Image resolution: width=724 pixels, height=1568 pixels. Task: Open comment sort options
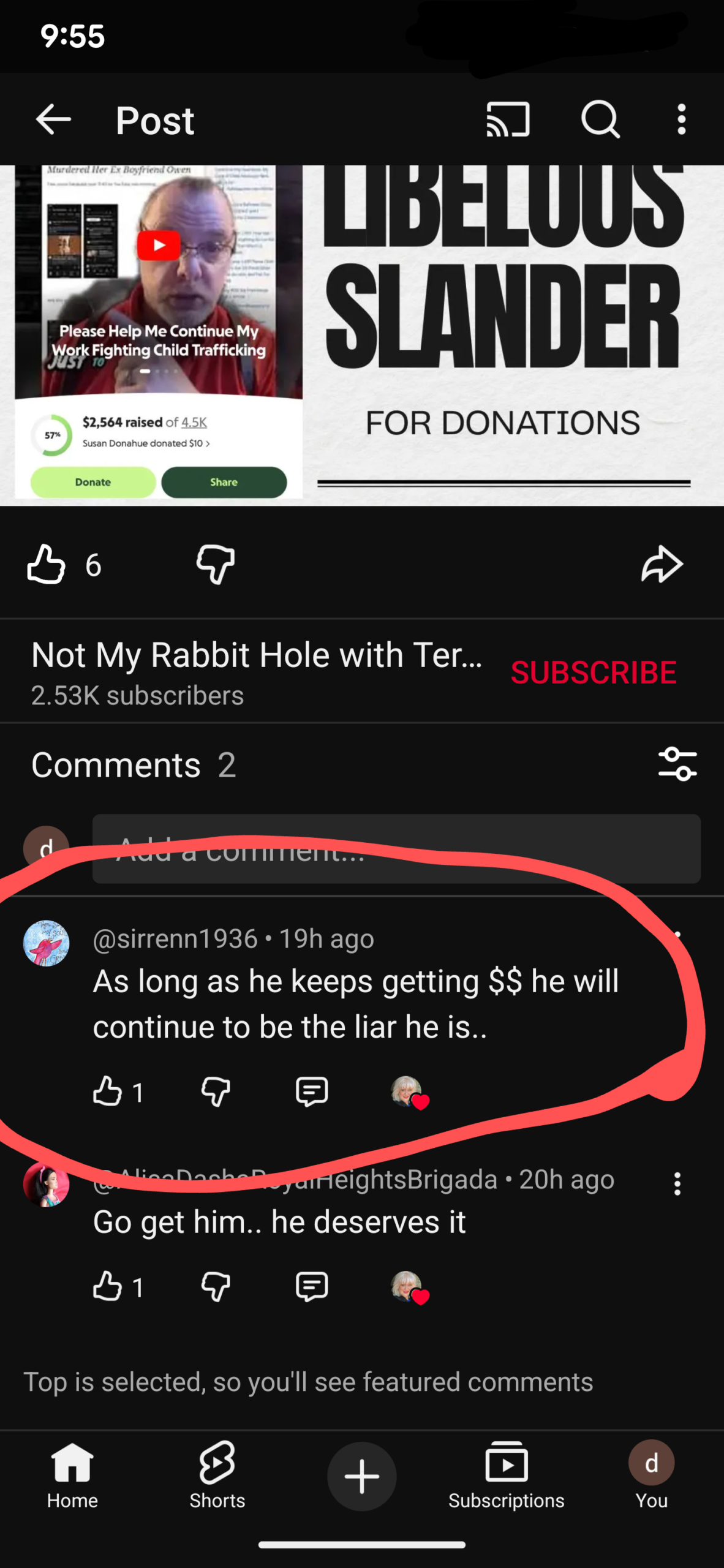coord(677,764)
